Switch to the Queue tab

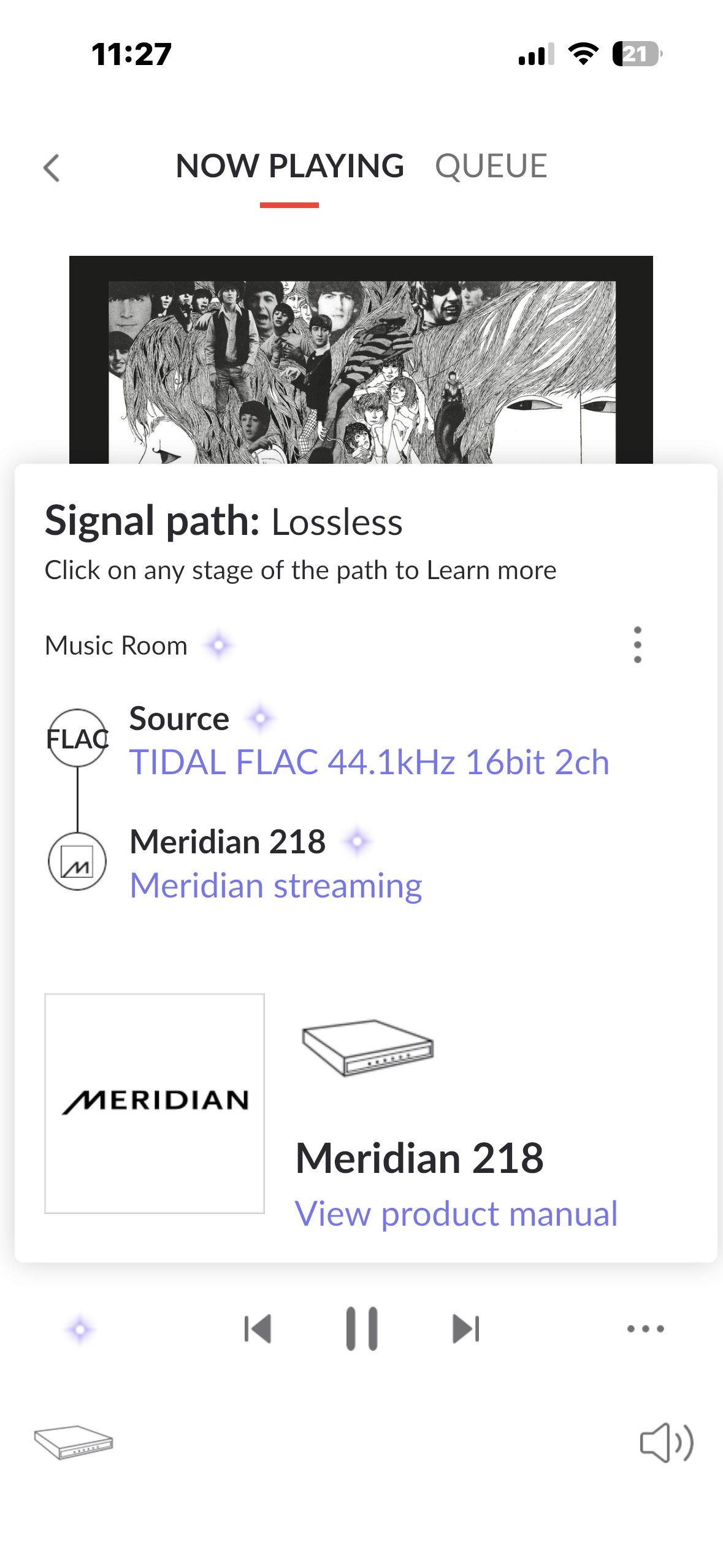pyautogui.click(x=491, y=166)
